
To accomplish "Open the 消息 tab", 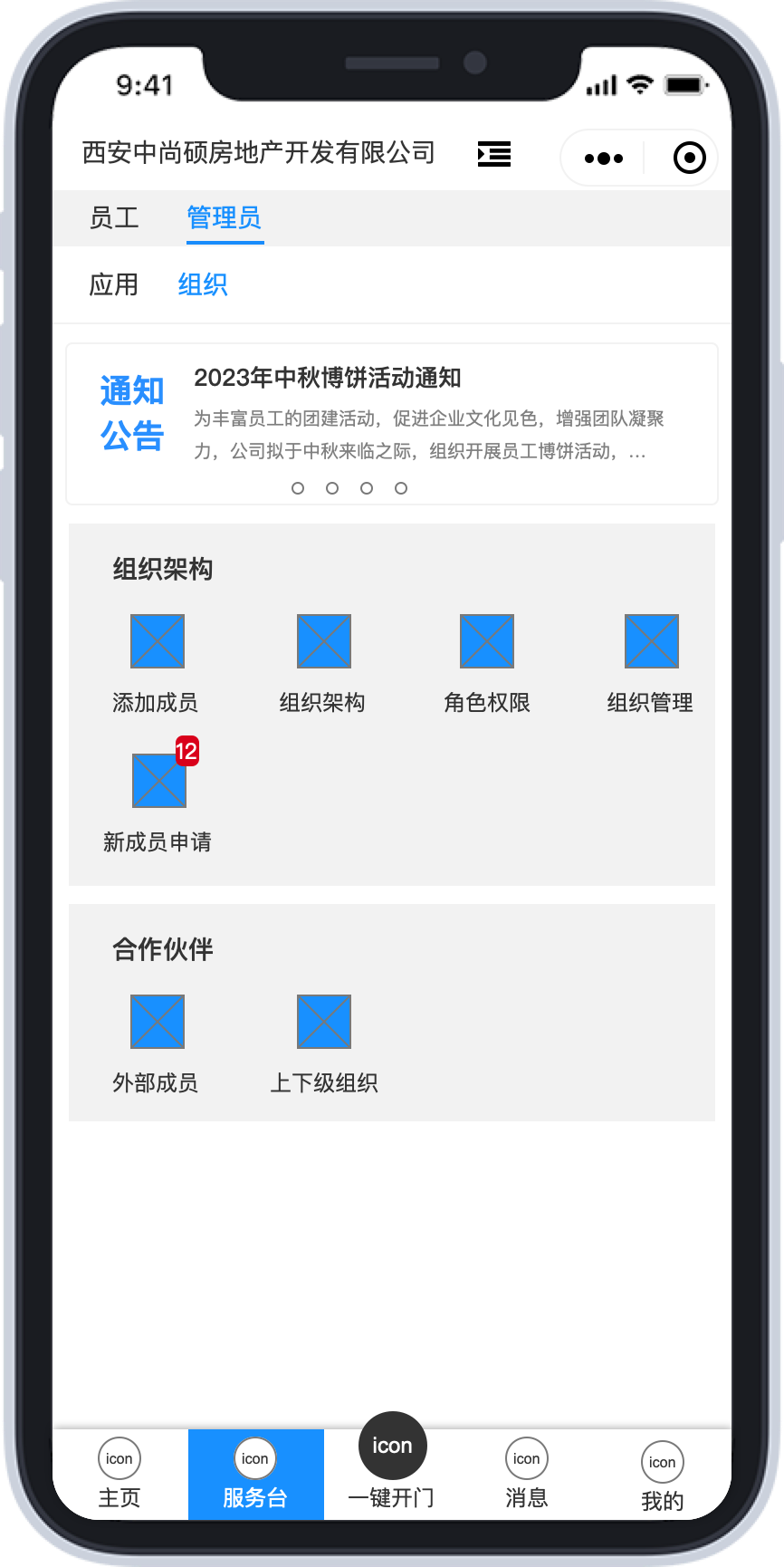I will [x=527, y=1475].
